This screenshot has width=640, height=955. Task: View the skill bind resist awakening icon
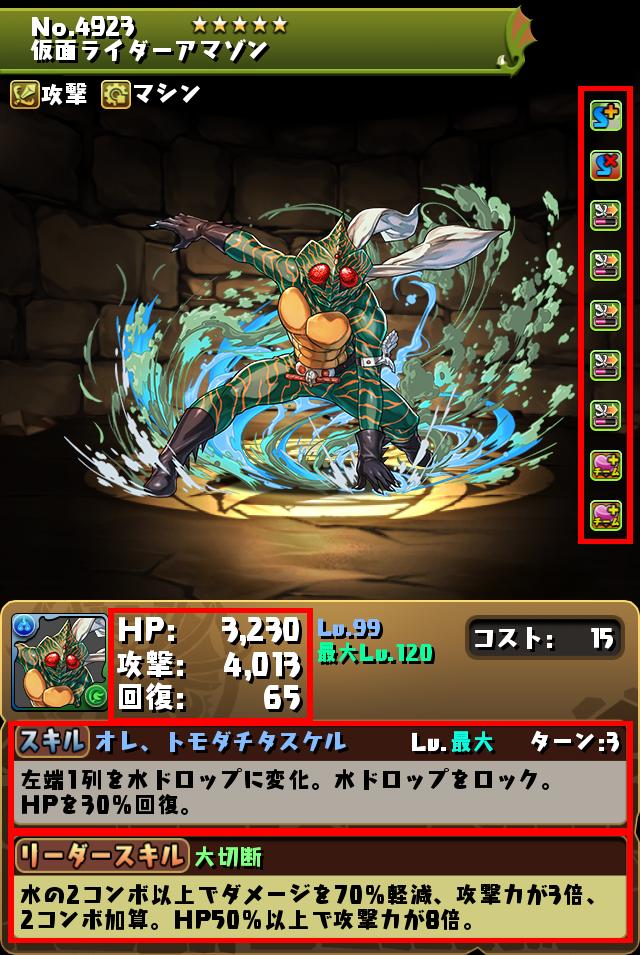click(605, 166)
